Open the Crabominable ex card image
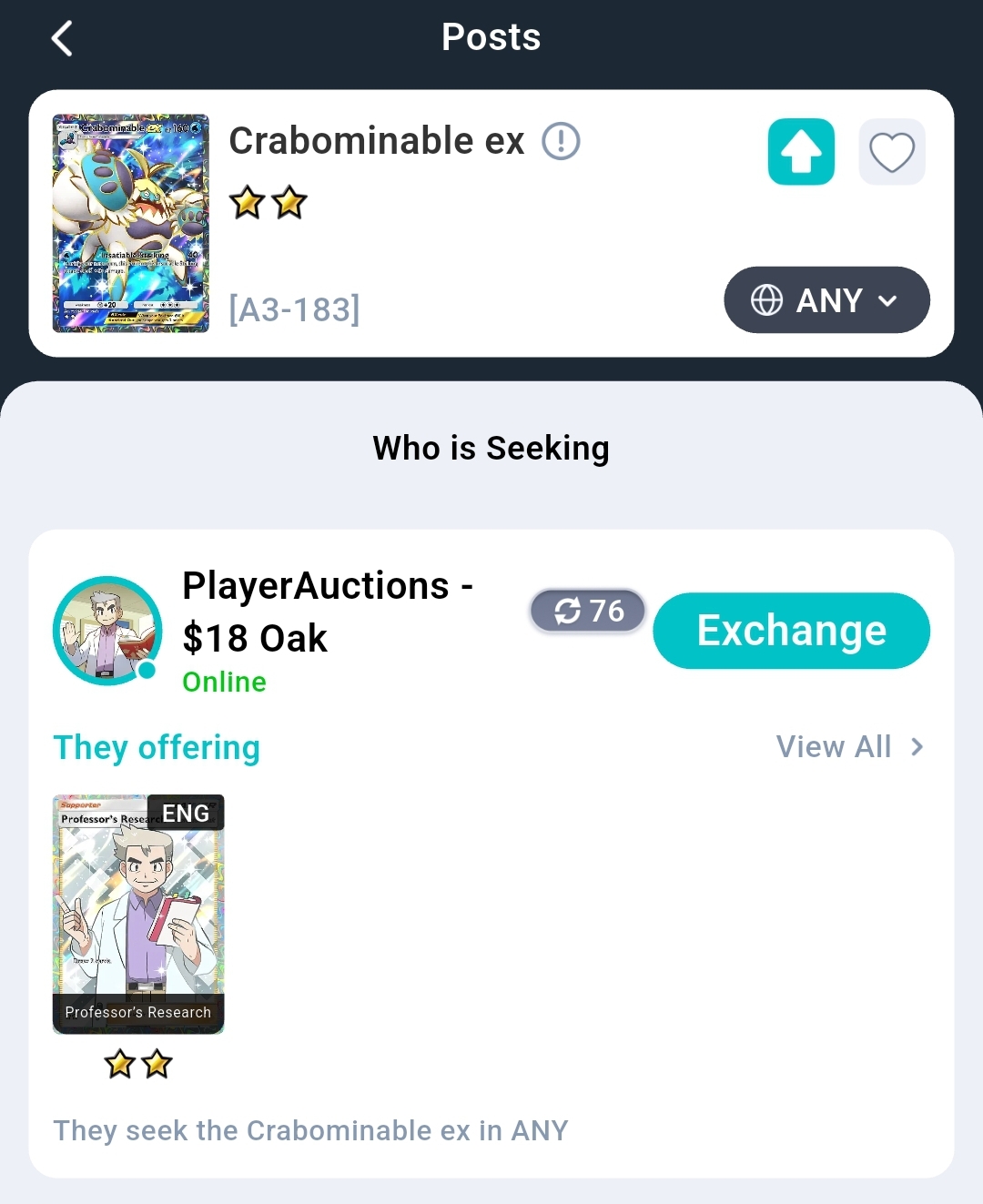983x1204 pixels. tap(131, 223)
